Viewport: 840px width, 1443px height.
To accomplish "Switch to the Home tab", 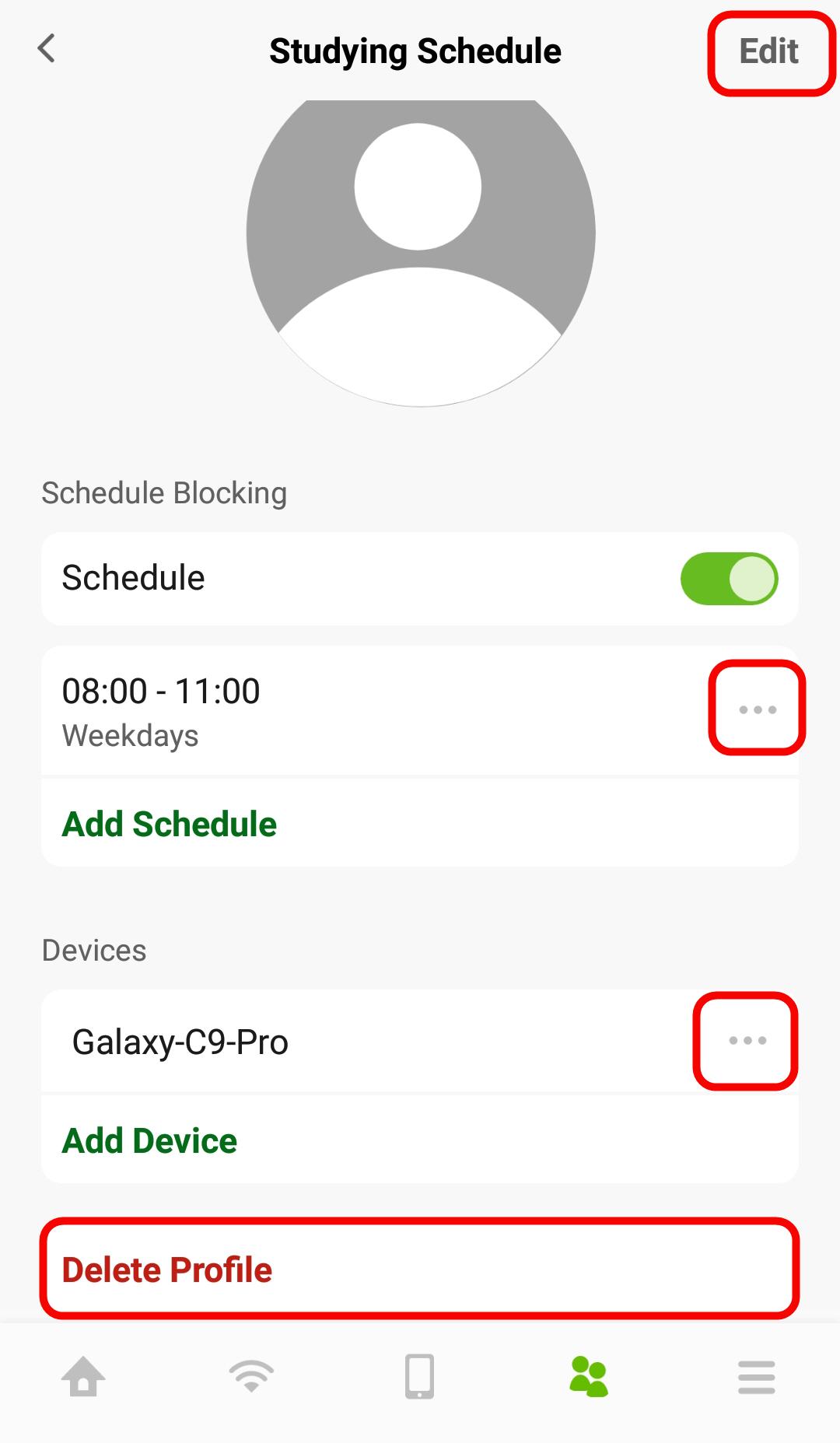I will (83, 1376).
